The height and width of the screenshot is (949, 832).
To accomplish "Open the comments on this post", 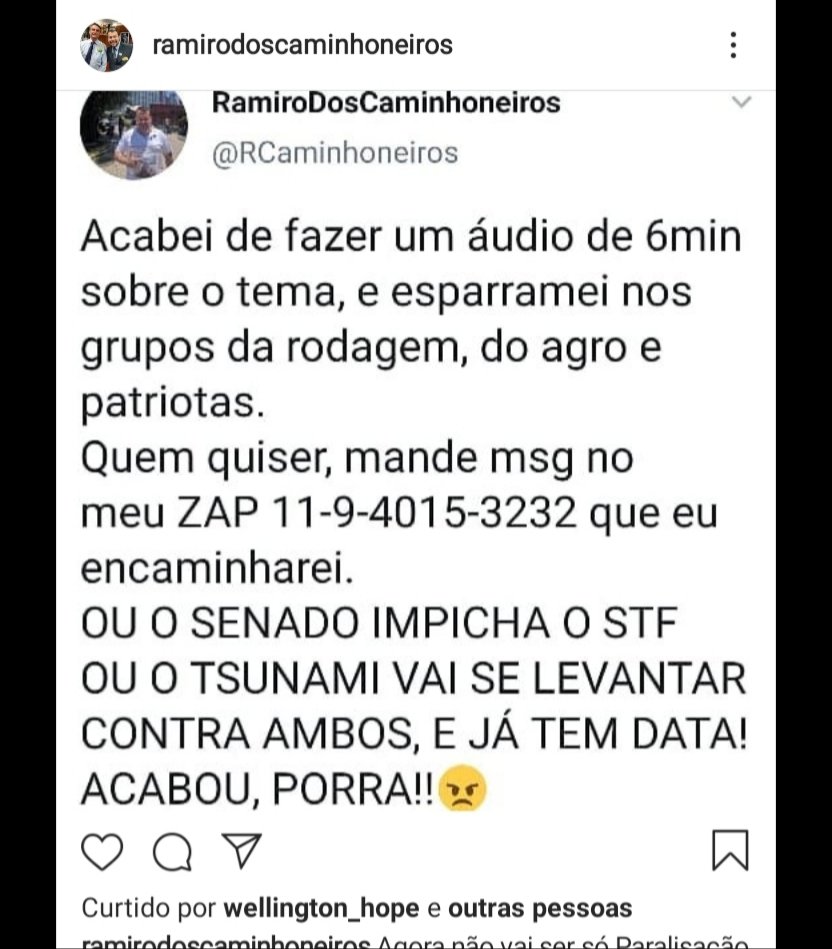I will 172,852.
